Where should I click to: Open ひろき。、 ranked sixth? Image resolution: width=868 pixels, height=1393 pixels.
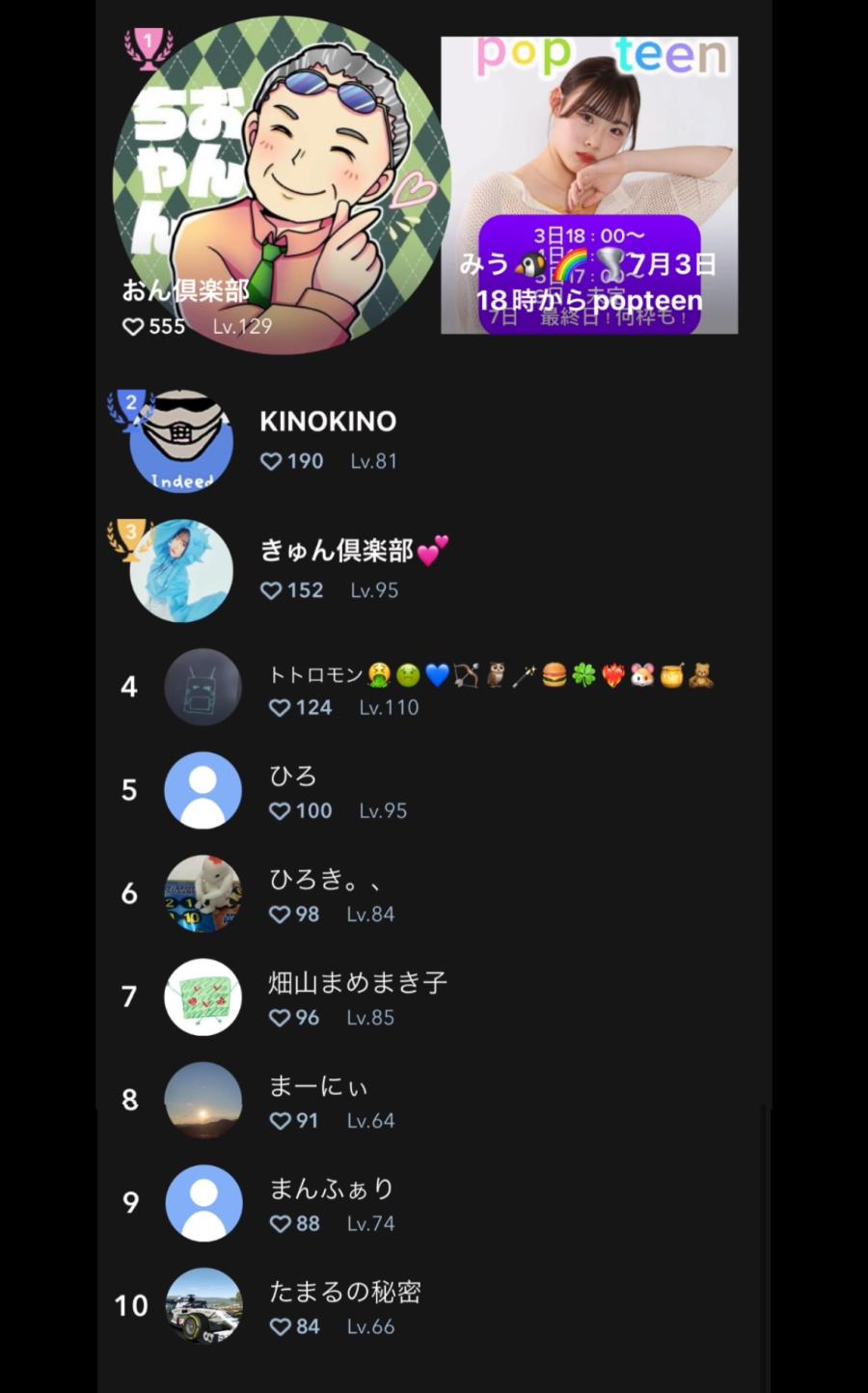[323, 894]
